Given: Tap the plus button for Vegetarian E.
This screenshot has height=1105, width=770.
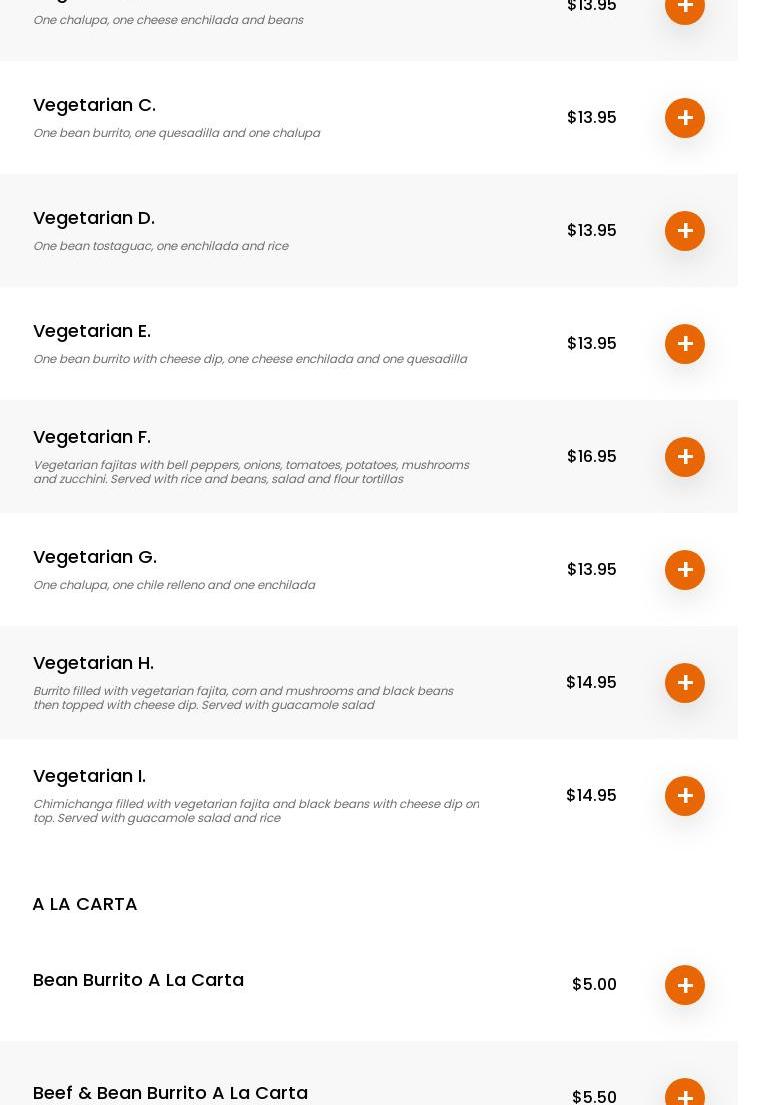Looking at the screenshot, I should click(685, 344).
